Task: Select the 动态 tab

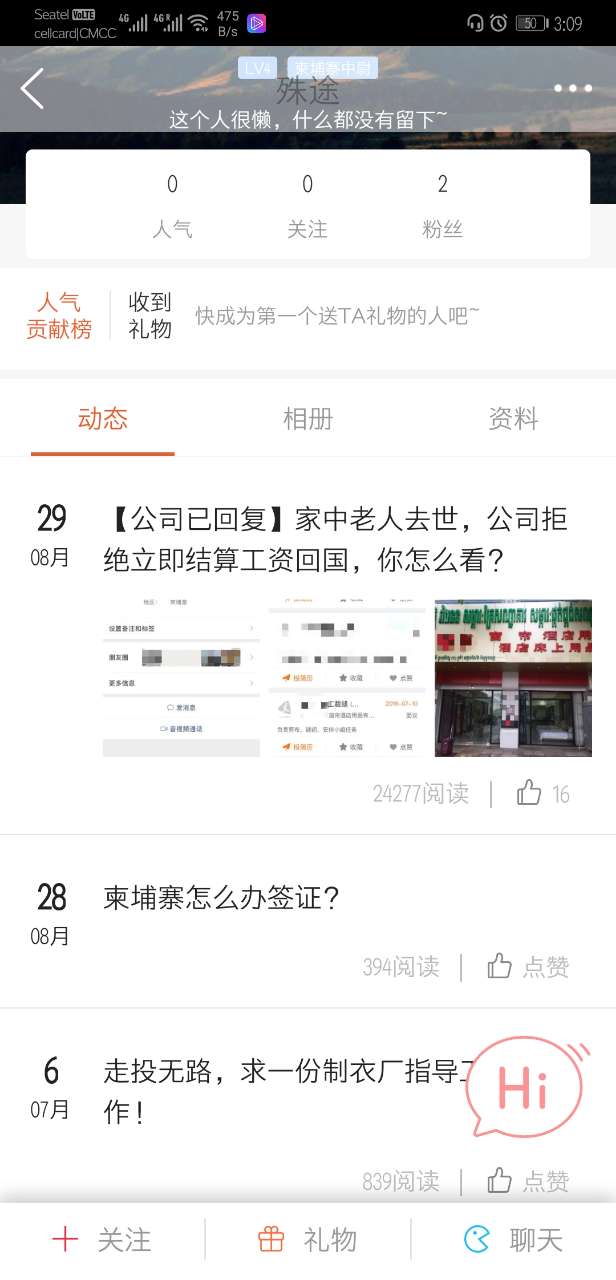Action: [103, 419]
